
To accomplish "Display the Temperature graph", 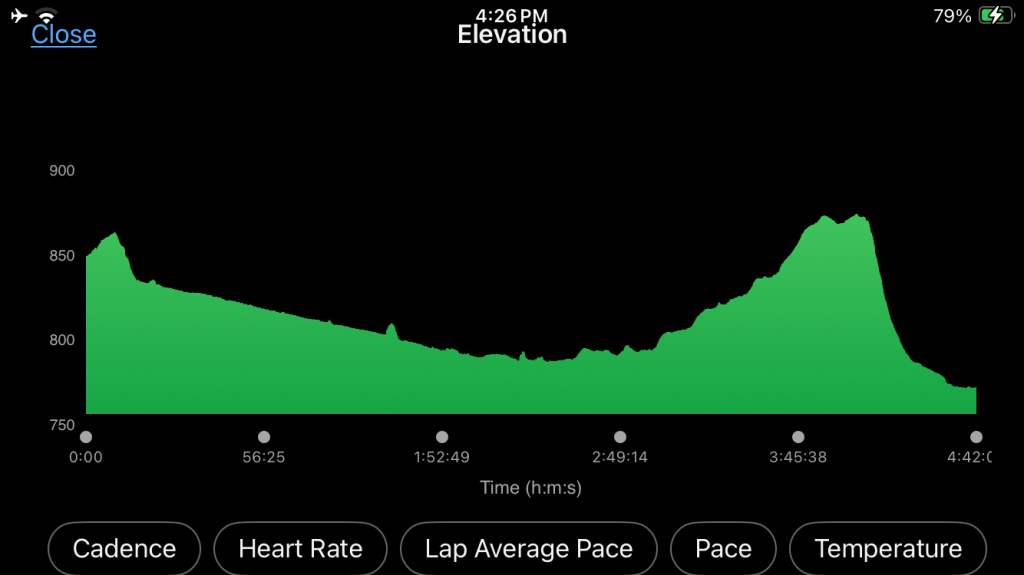I will tap(888, 548).
